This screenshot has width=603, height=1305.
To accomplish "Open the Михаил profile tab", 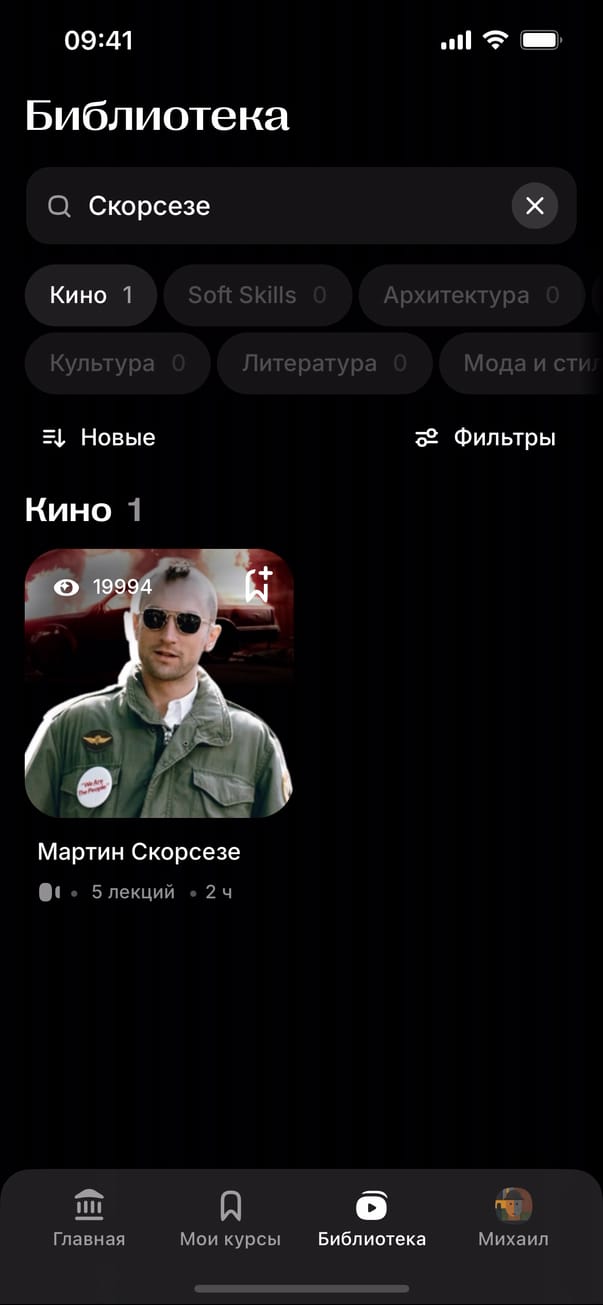I will point(513,1220).
